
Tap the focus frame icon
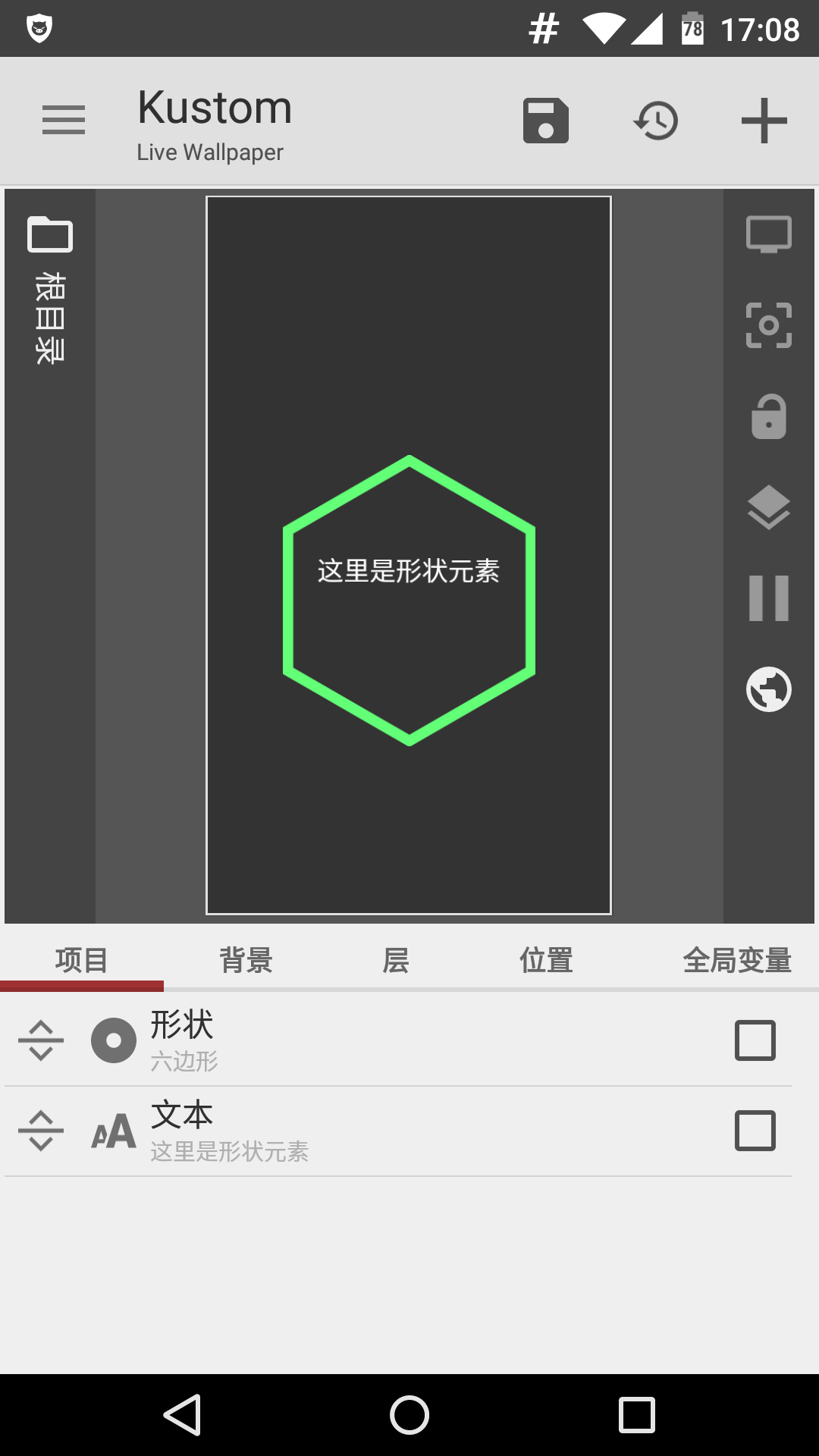point(768,325)
